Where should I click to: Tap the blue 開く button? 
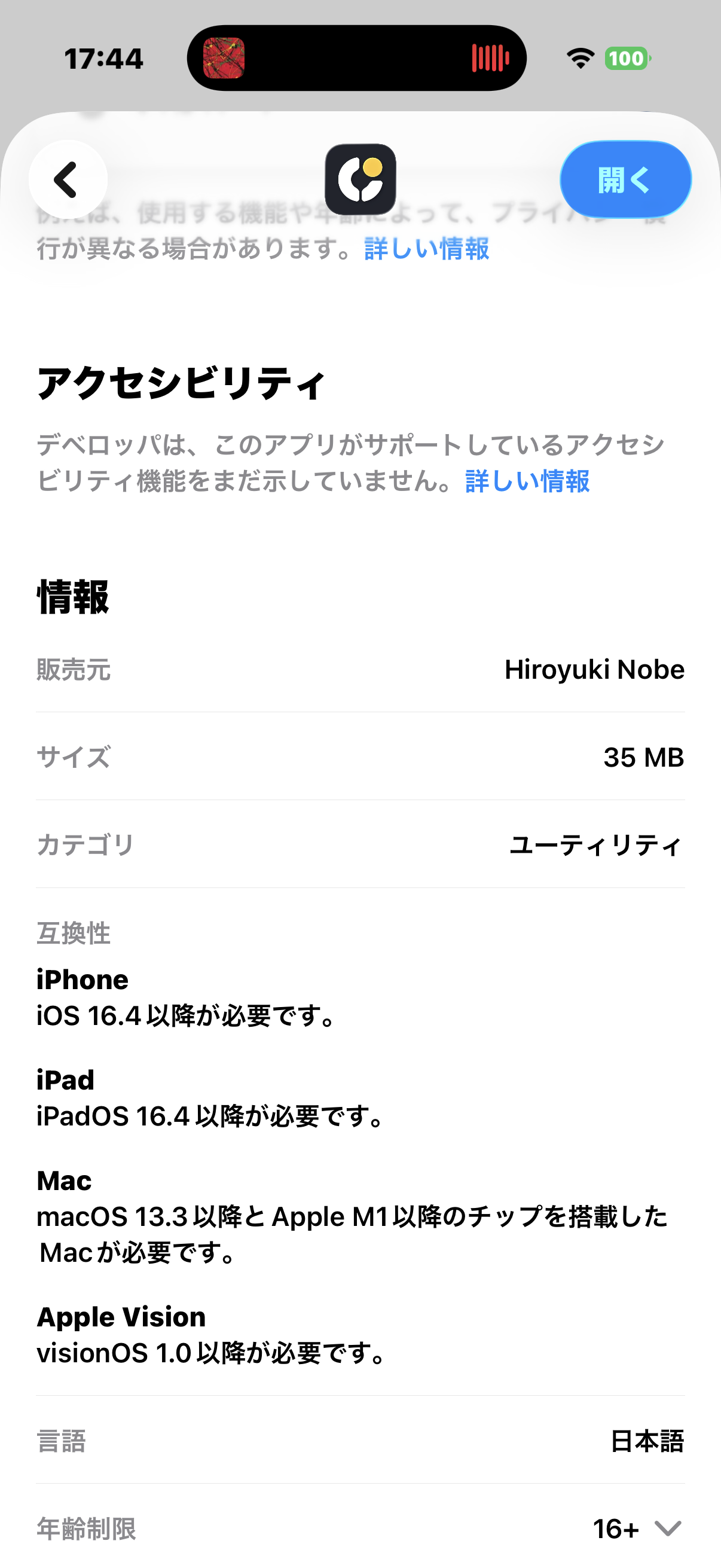625,179
